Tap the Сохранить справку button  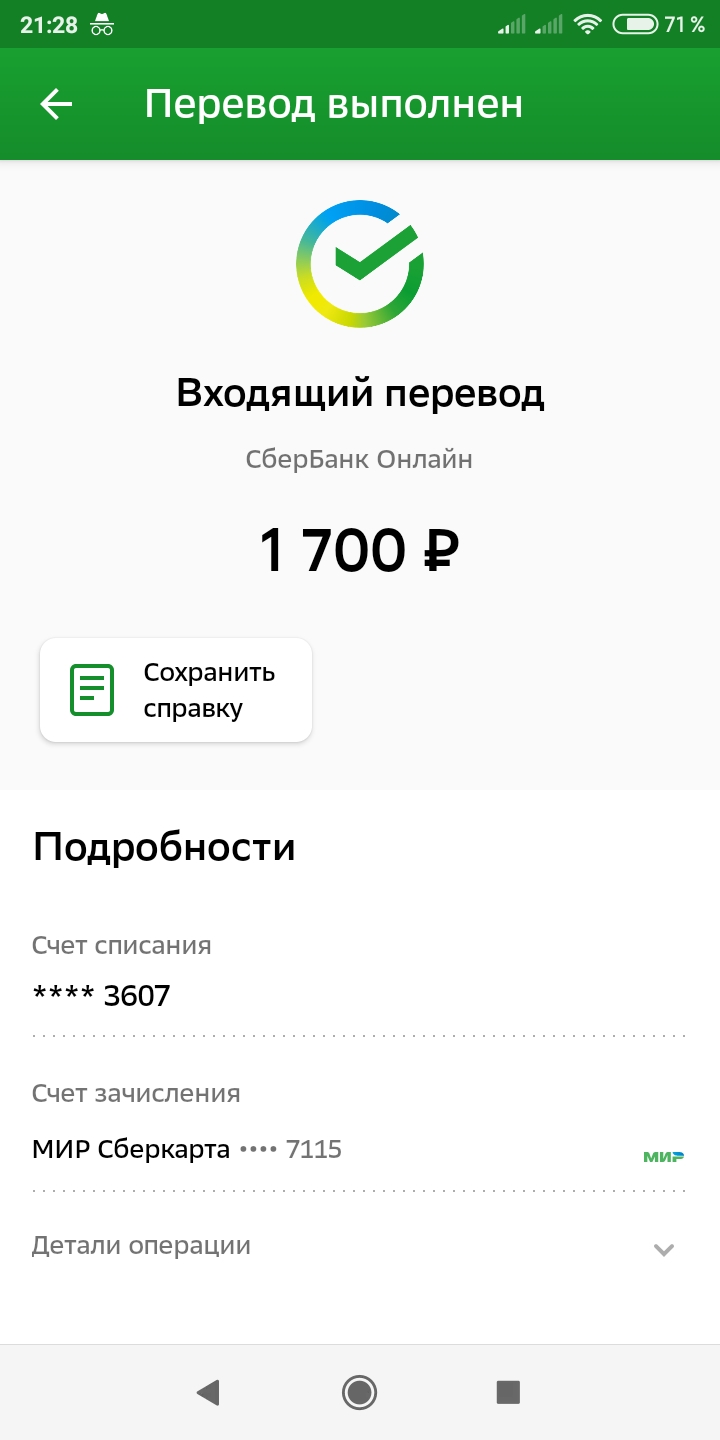176,690
